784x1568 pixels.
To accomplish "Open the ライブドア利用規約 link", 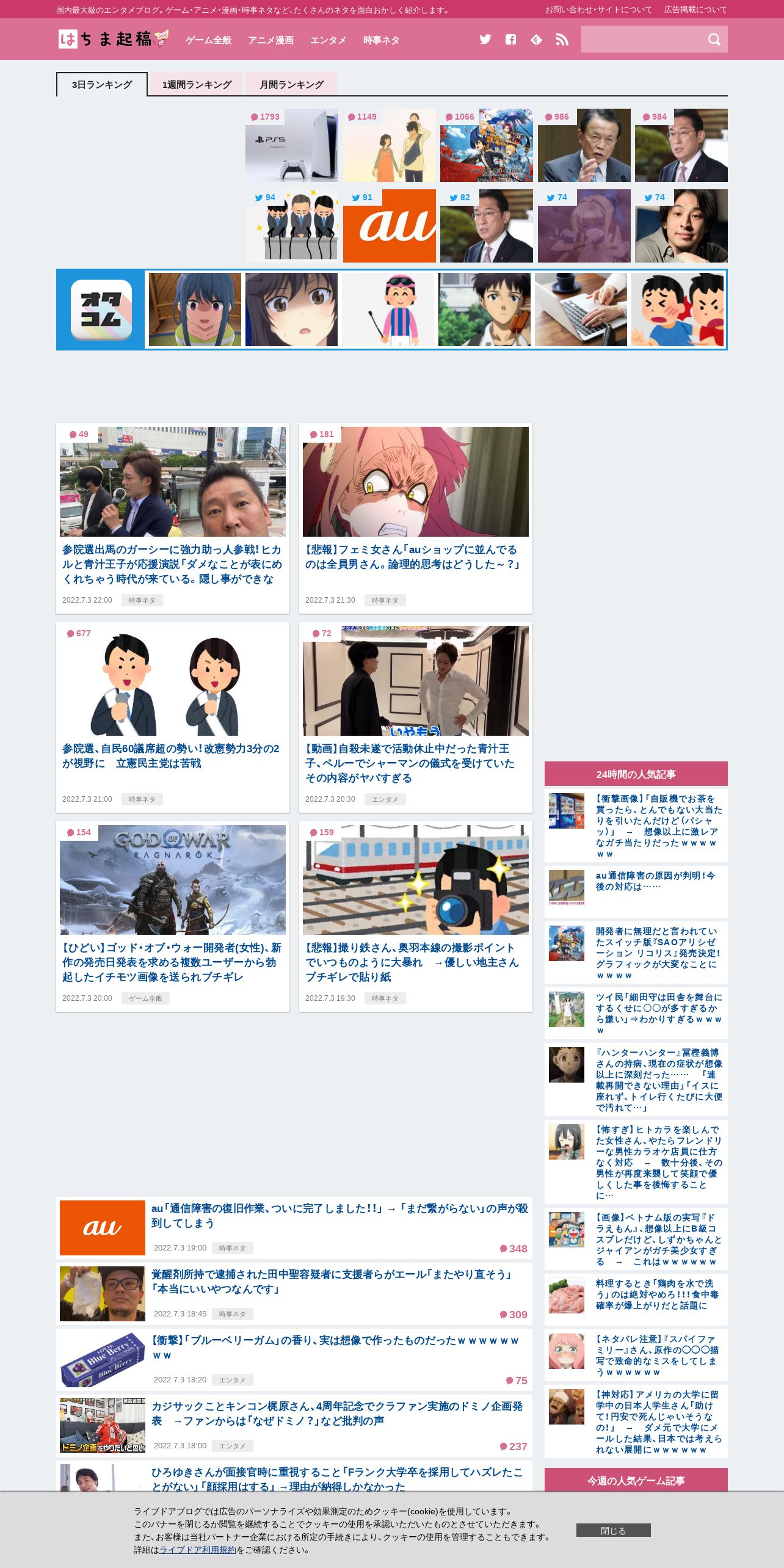I will [x=198, y=1550].
